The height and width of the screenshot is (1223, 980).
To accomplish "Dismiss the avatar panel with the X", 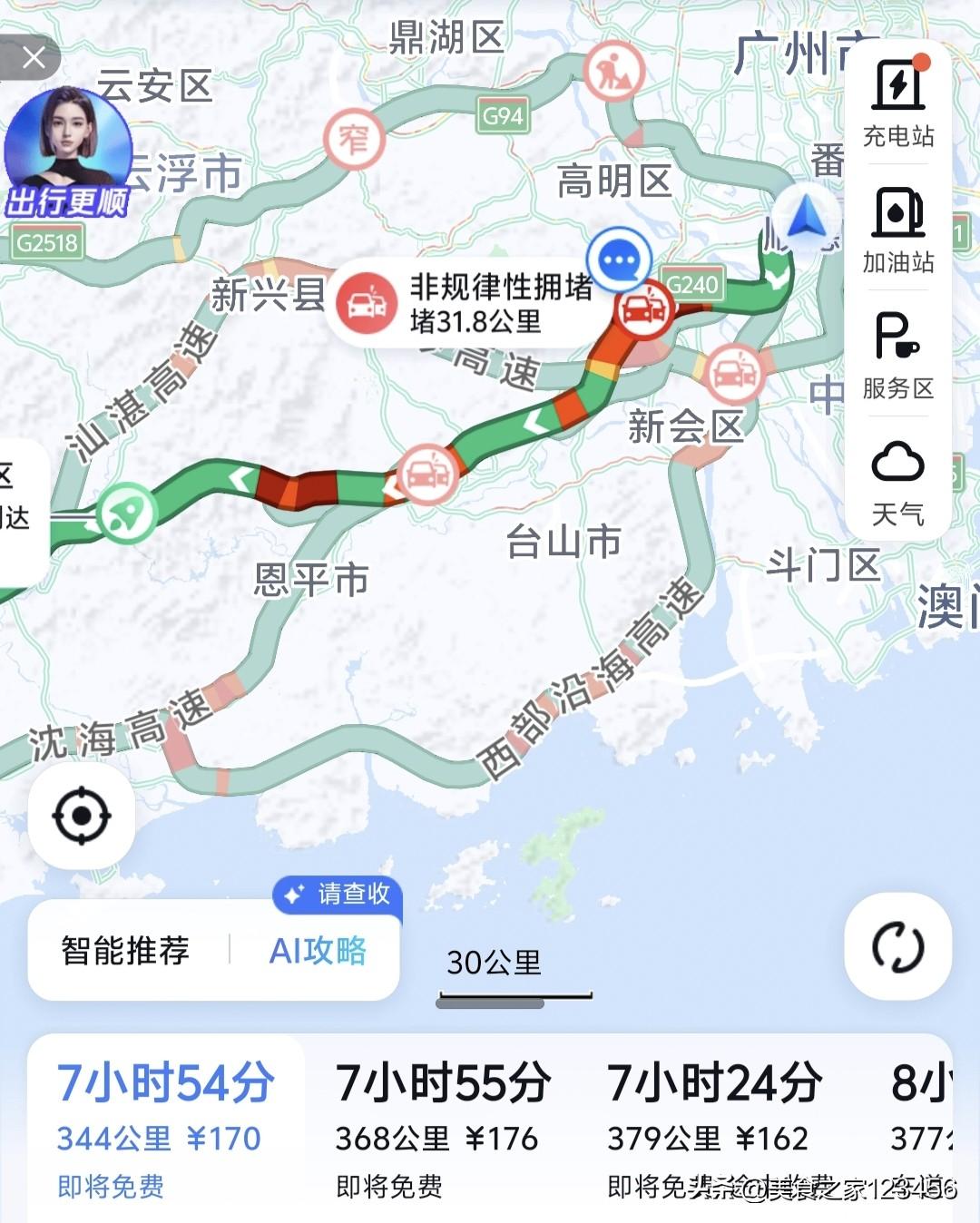I will pos(34,56).
